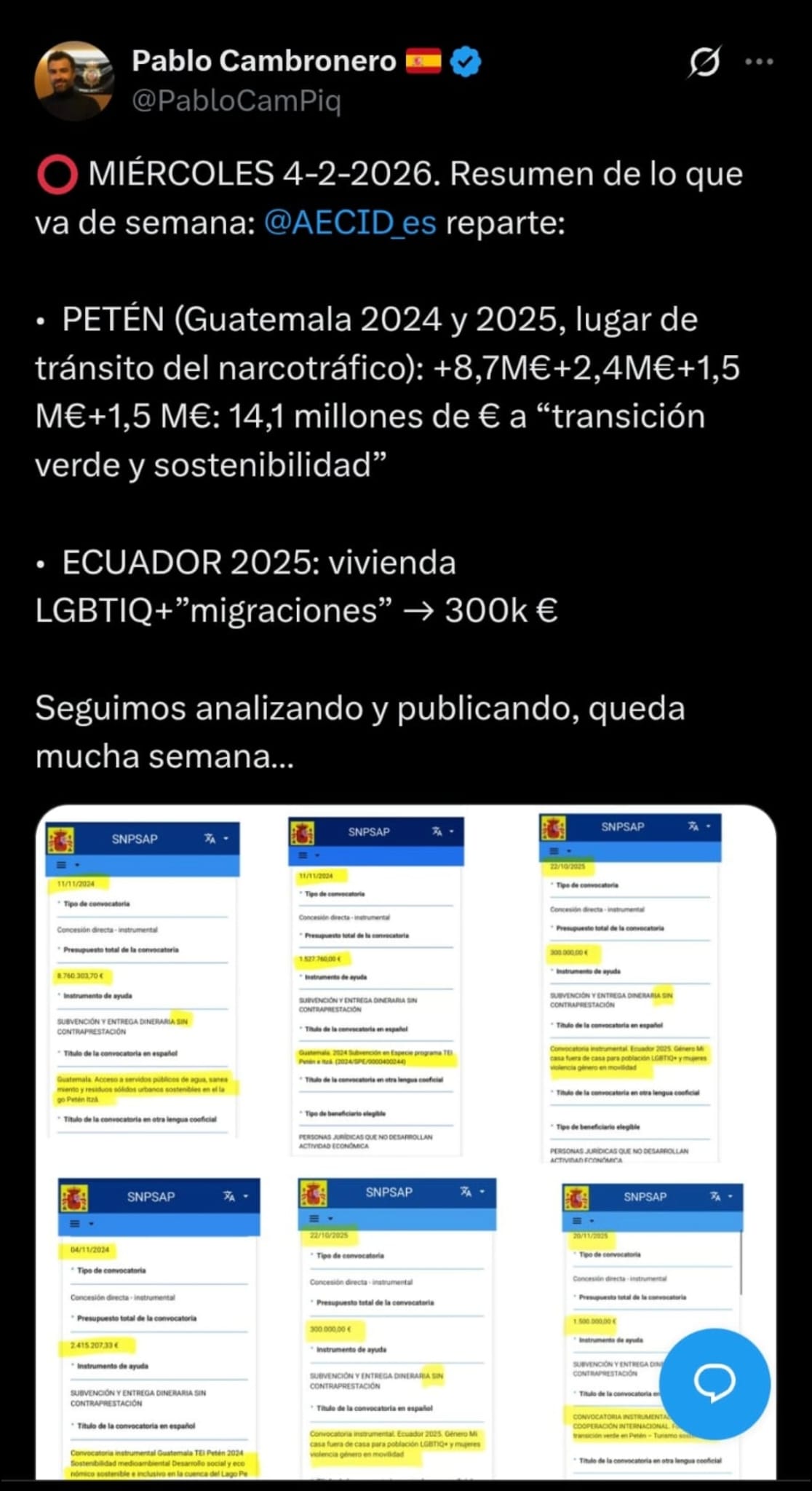
Task: Open Pablo Cambronero's profile picture
Action: coord(74,80)
